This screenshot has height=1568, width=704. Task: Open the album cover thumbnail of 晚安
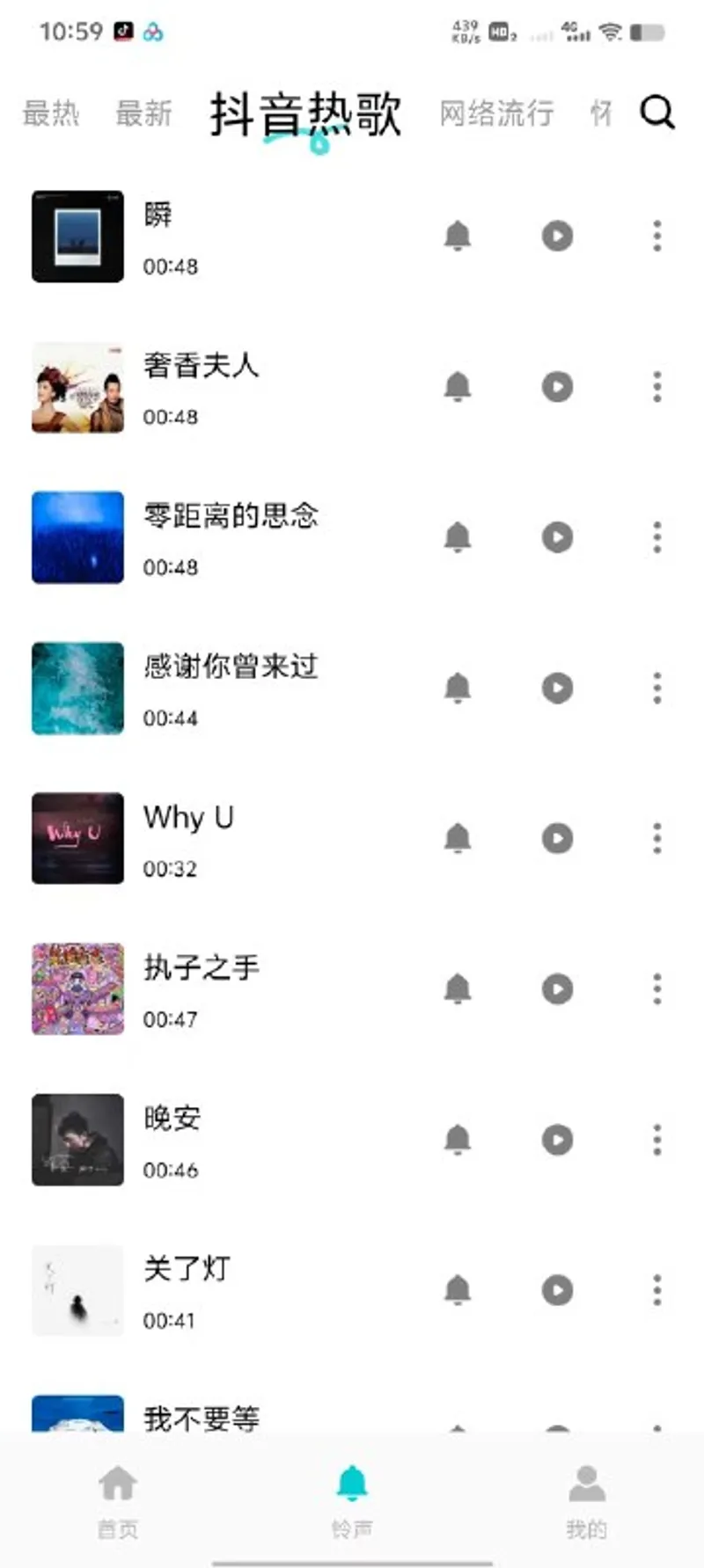click(x=77, y=1140)
